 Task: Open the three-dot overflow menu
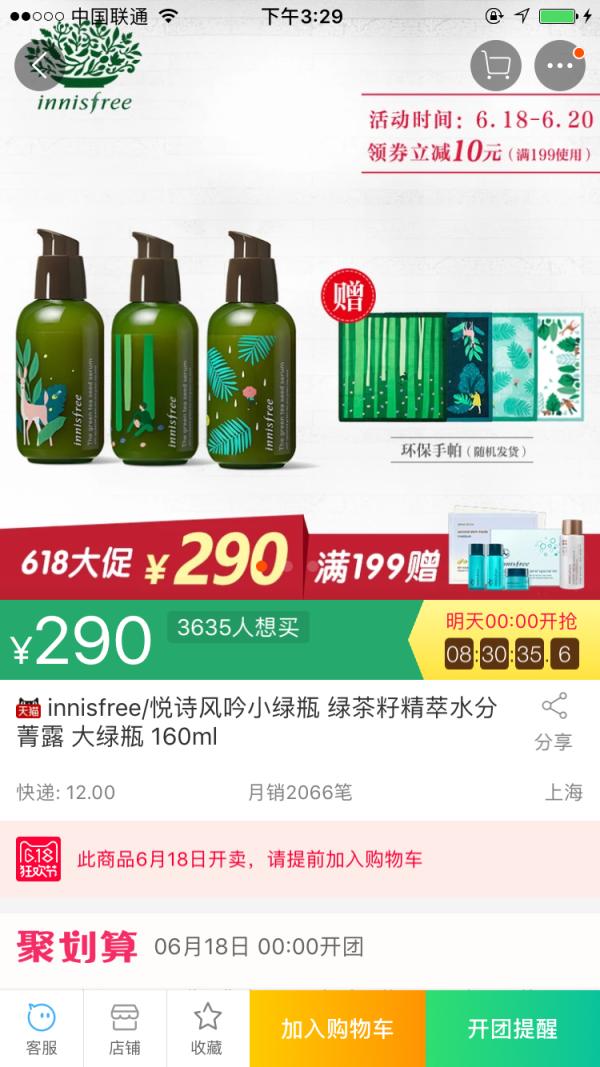[x=559, y=66]
